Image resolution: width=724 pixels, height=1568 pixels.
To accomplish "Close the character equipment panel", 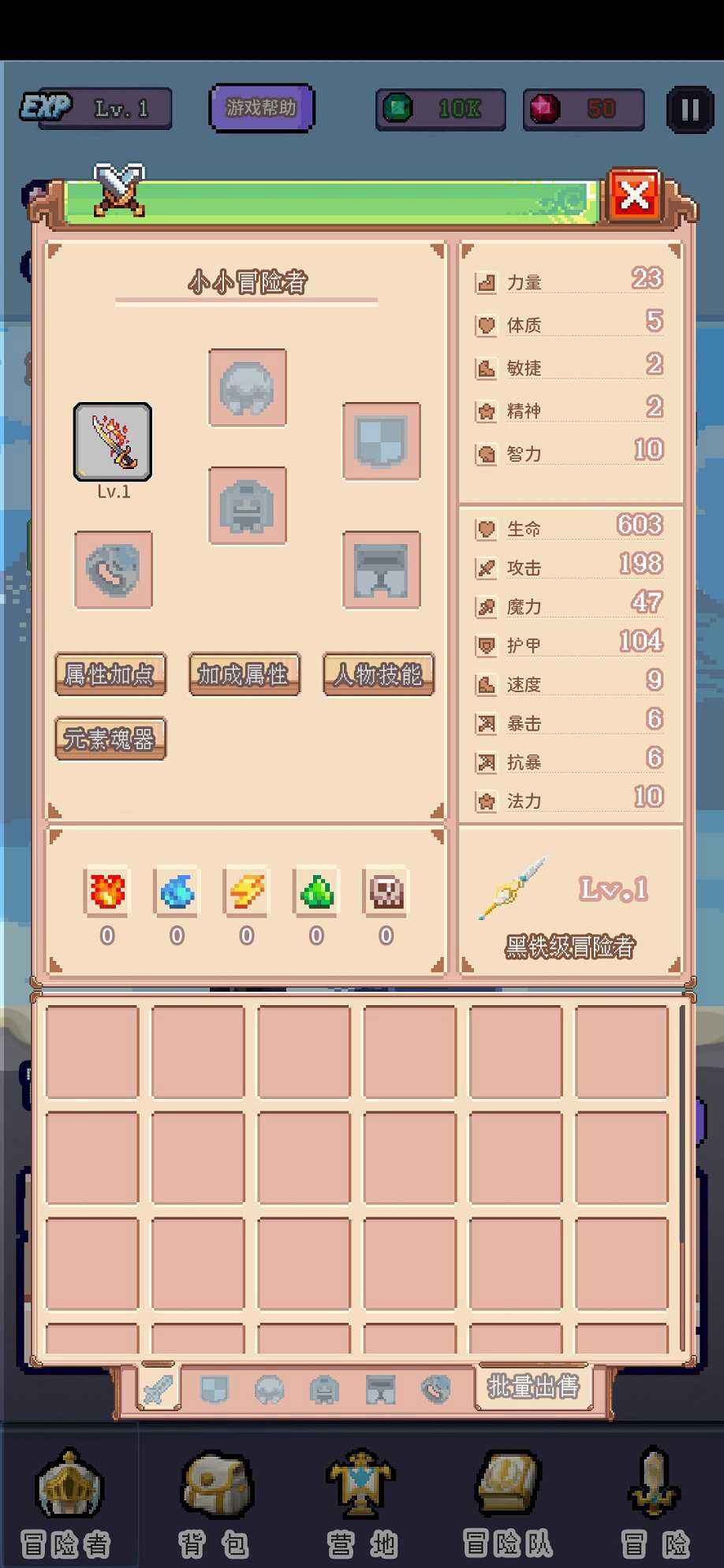I will [635, 196].
